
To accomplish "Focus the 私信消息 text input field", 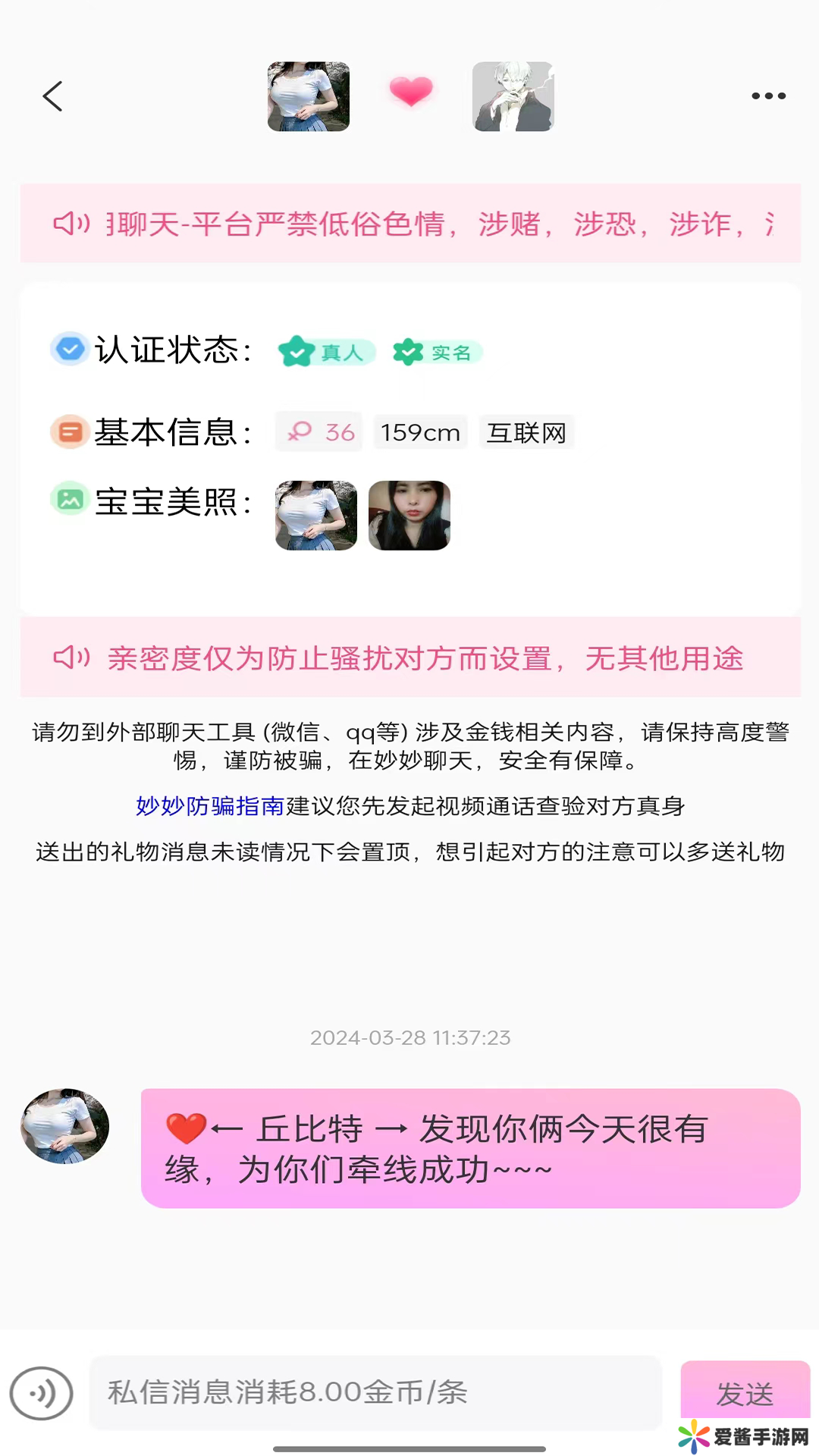I will tap(375, 1392).
